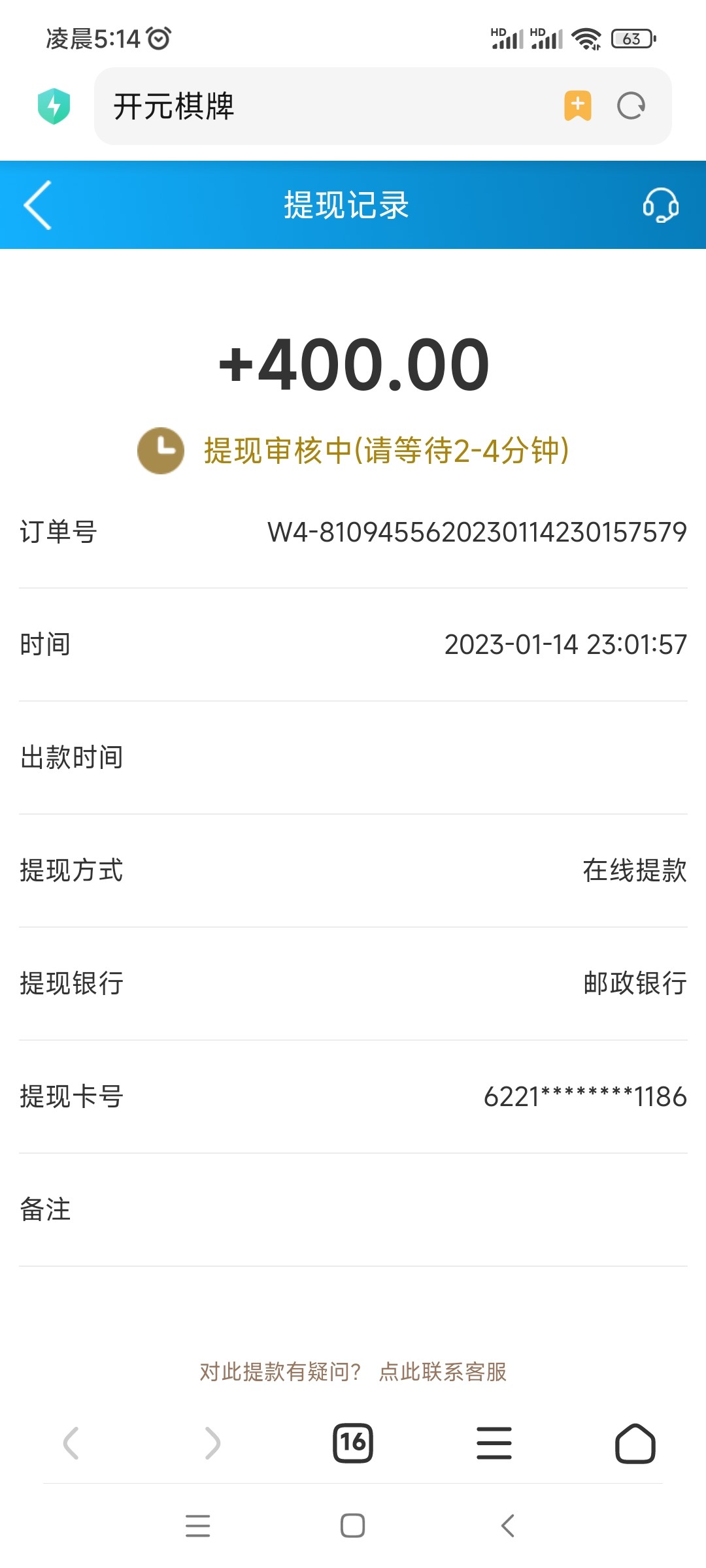Screen dimensions: 706x1568
Task: Reload the page with the refresh icon
Action: pyautogui.click(x=631, y=106)
